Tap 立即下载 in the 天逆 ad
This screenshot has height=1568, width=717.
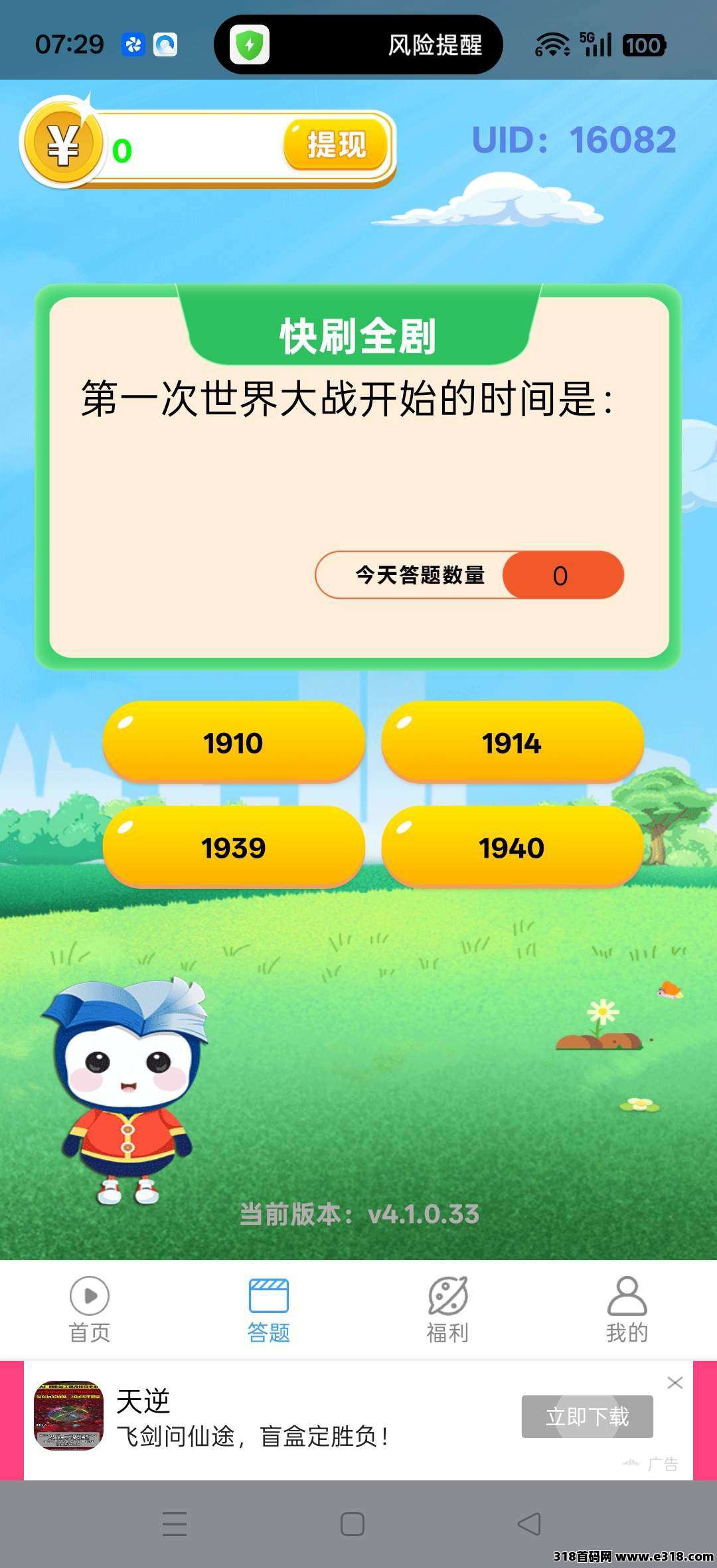tap(587, 1417)
